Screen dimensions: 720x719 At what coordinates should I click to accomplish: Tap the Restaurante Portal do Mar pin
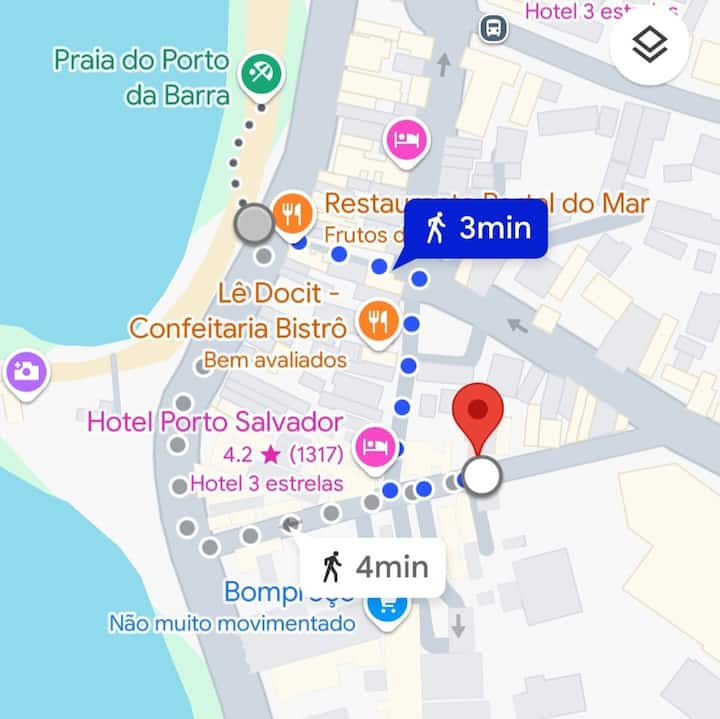(293, 212)
